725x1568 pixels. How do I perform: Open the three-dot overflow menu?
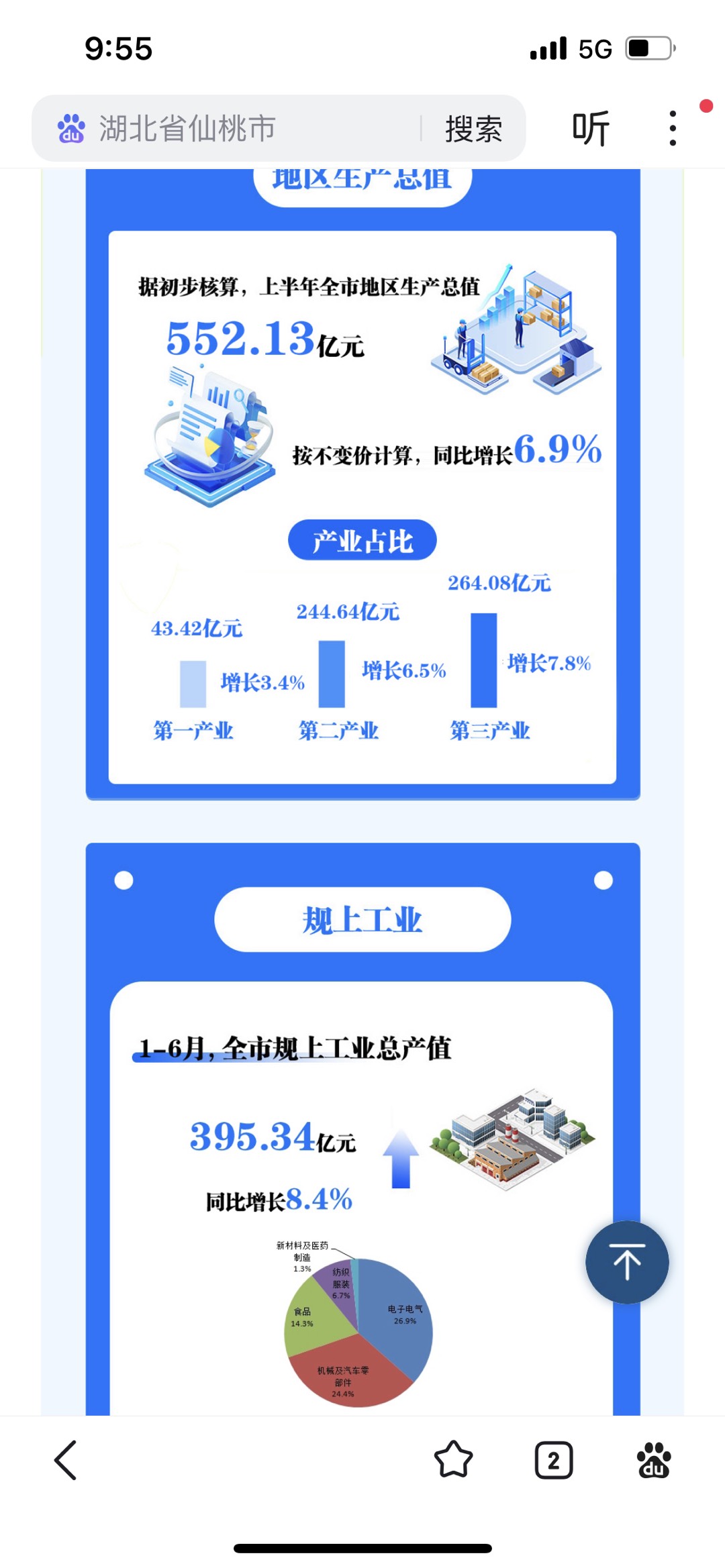coord(673,128)
